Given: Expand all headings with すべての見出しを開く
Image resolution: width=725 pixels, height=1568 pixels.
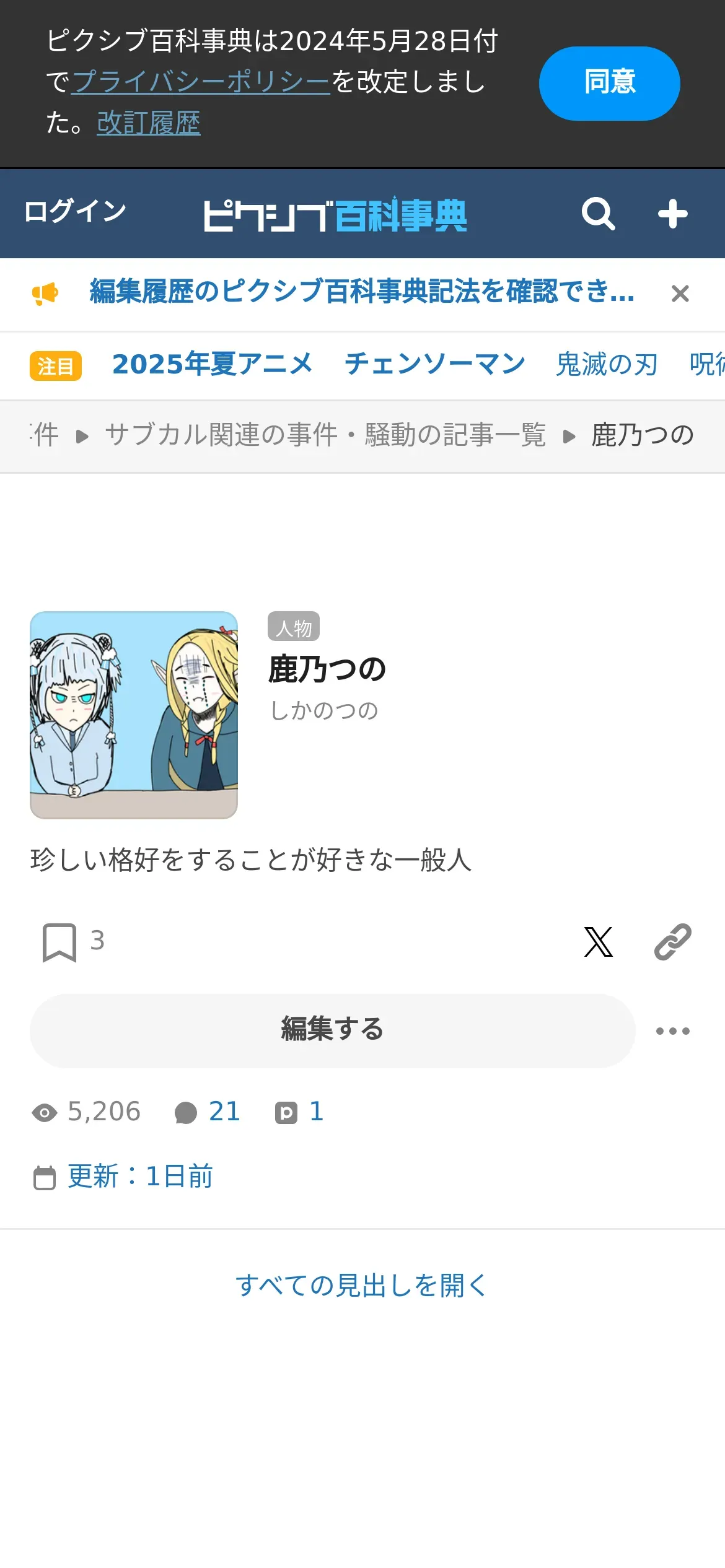Looking at the screenshot, I should pyautogui.click(x=362, y=1286).
